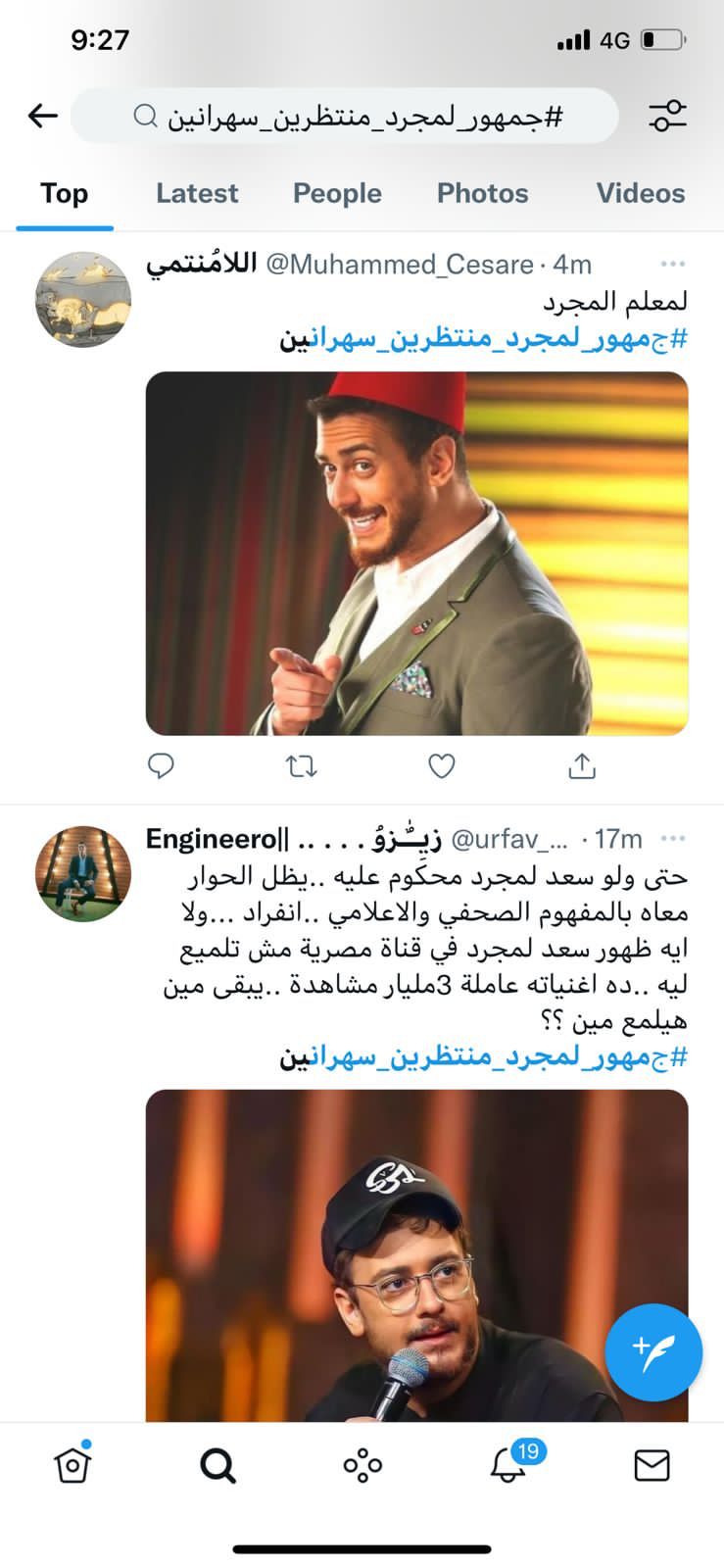
Task: Switch to the Photos tab
Action: [482, 194]
